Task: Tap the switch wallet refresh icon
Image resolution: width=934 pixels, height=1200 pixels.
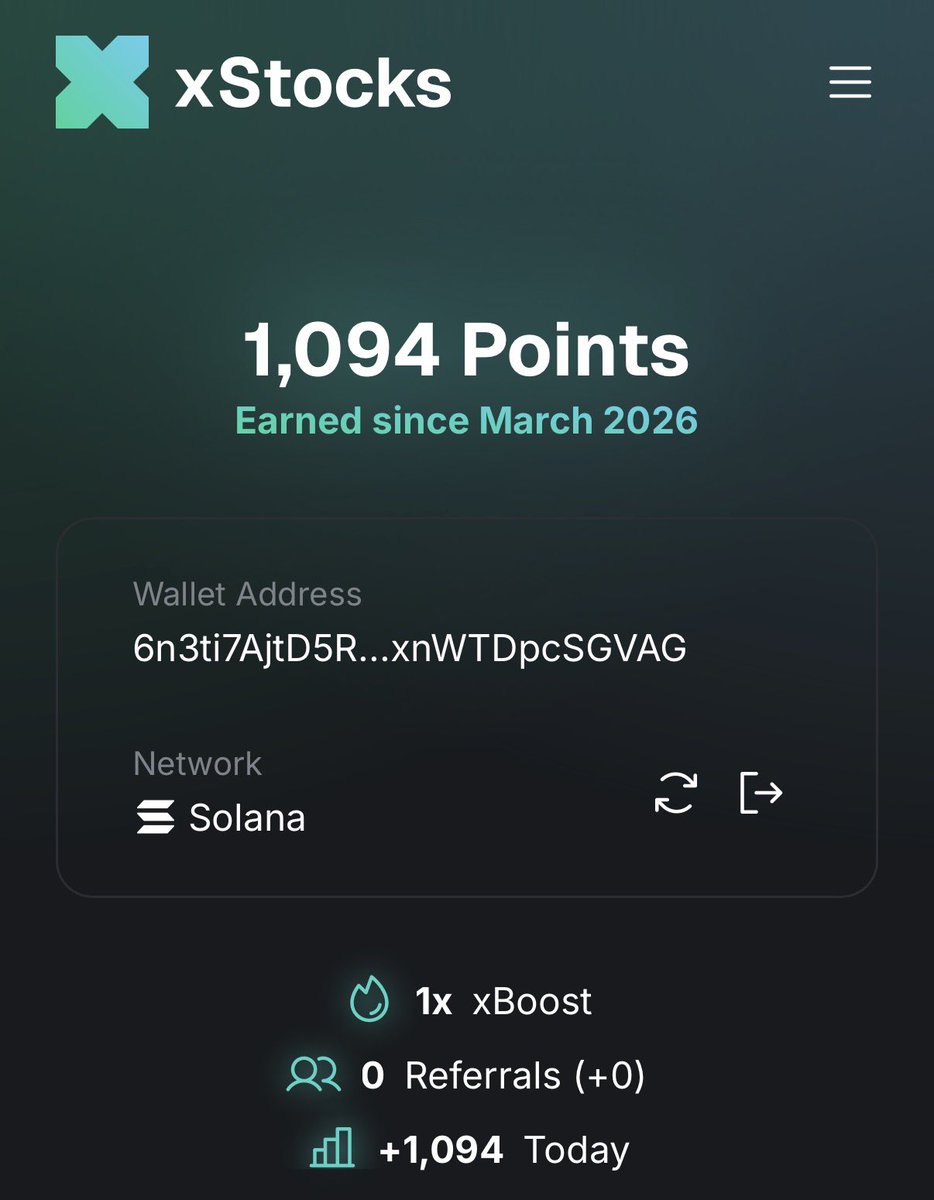Action: tap(676, 793)
